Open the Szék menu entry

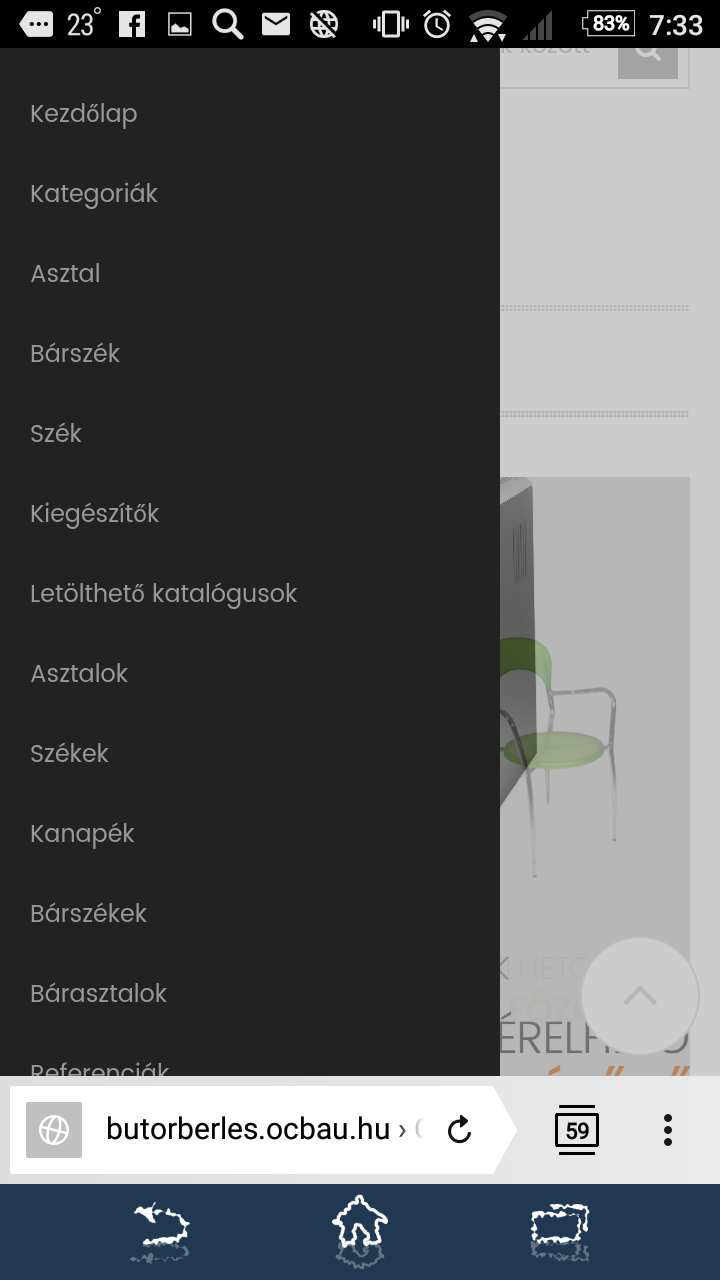[56, 434]
